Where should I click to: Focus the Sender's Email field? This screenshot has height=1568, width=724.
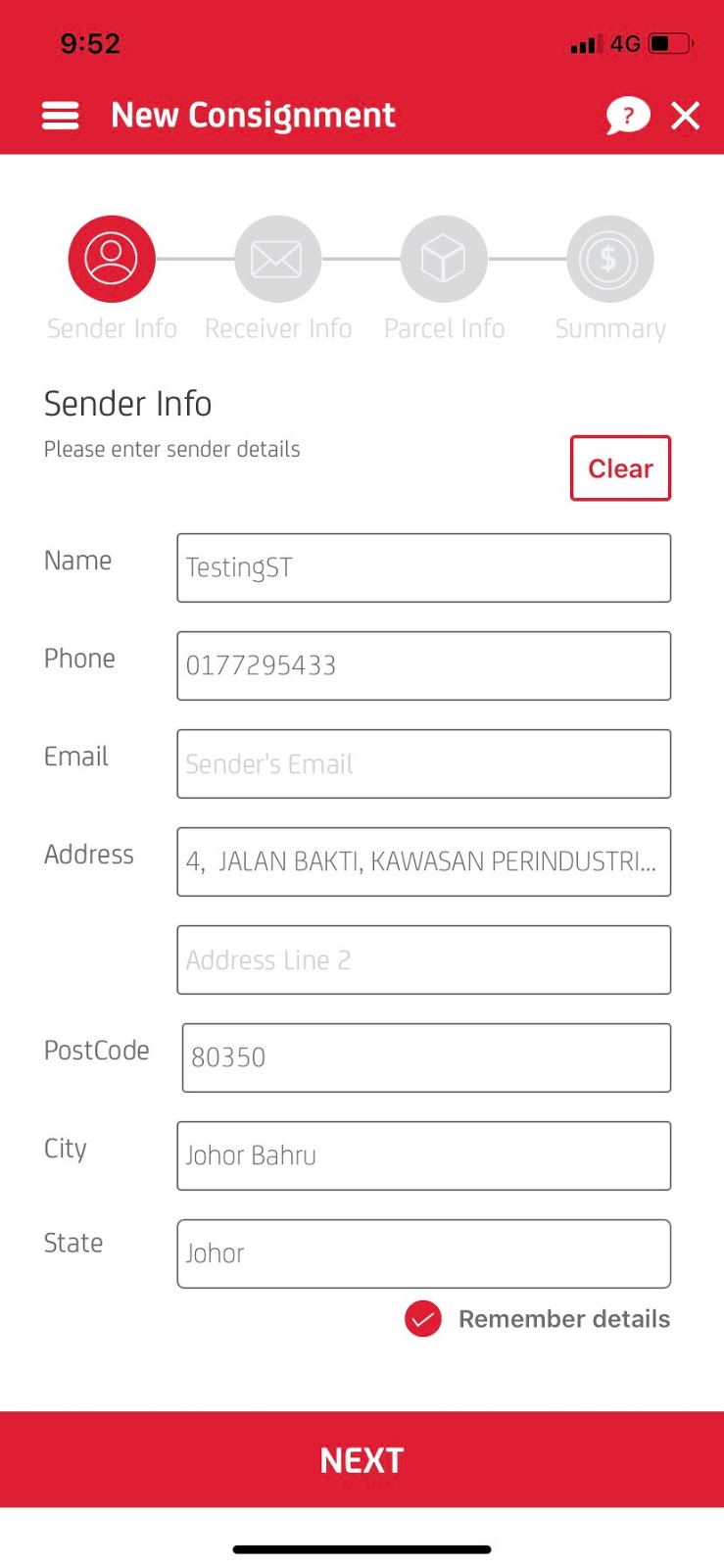pos(423,763)
